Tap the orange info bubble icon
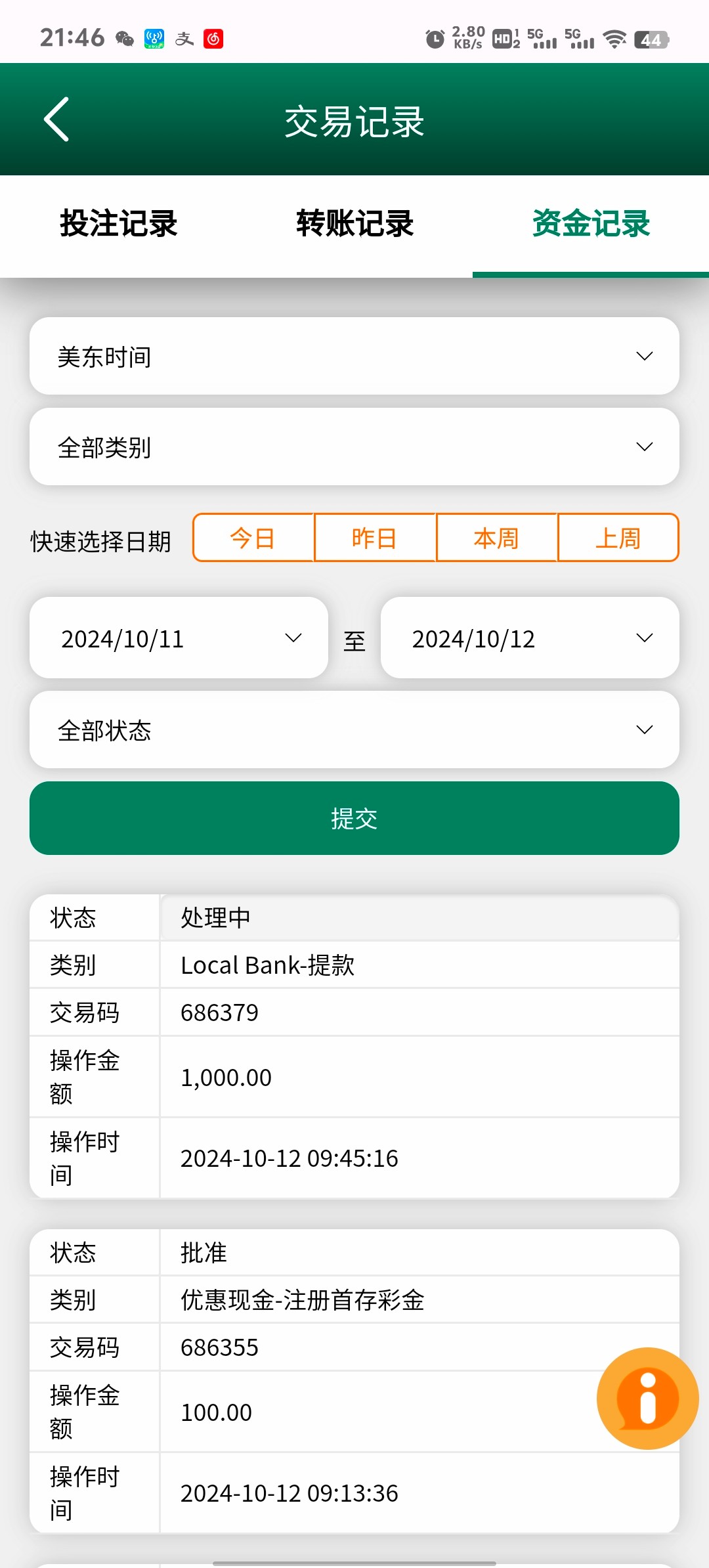This screenshot has width=709, height=1568. 649,1399
